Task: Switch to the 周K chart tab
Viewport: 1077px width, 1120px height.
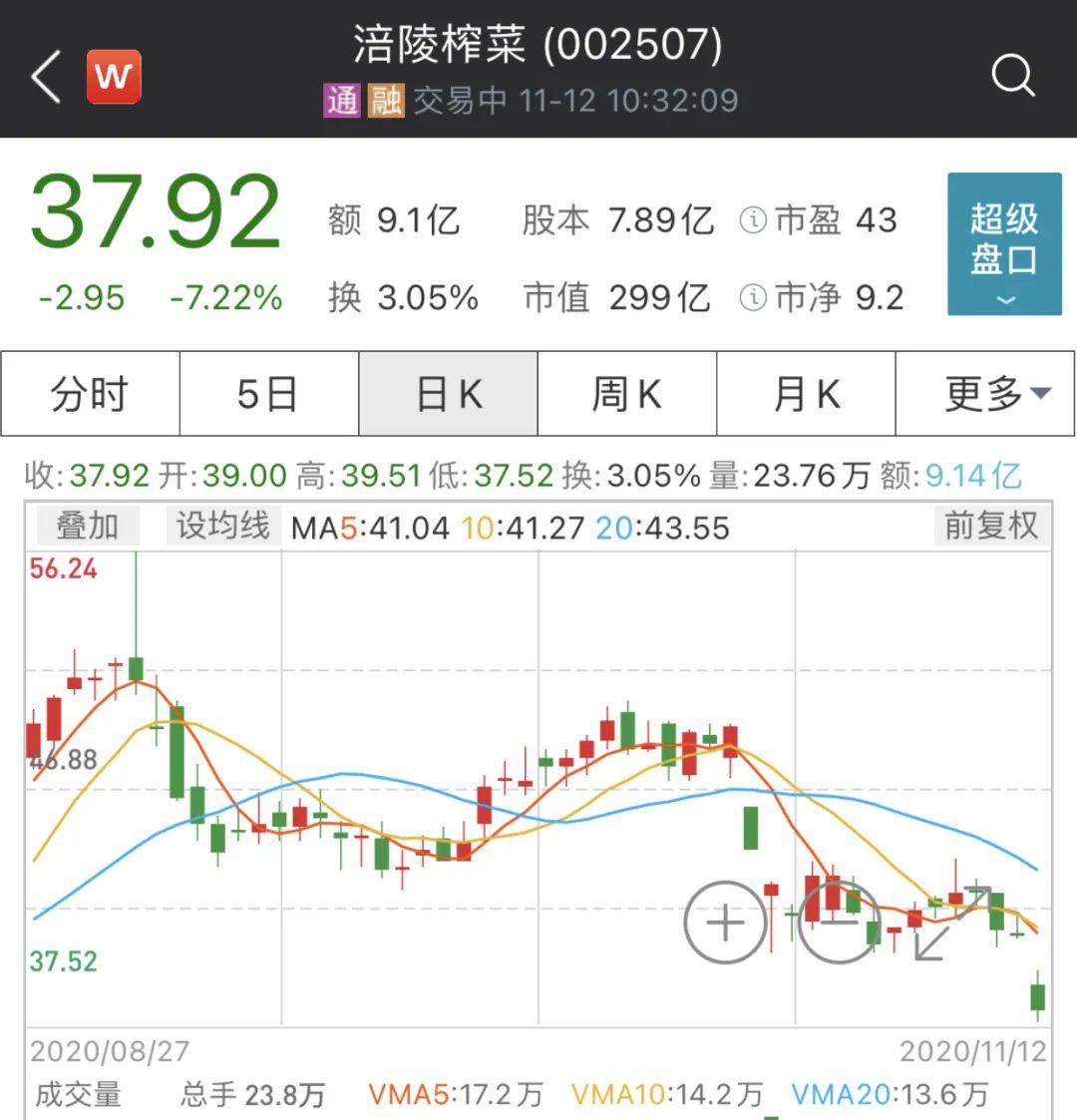Action: click(x=626, y=394)
